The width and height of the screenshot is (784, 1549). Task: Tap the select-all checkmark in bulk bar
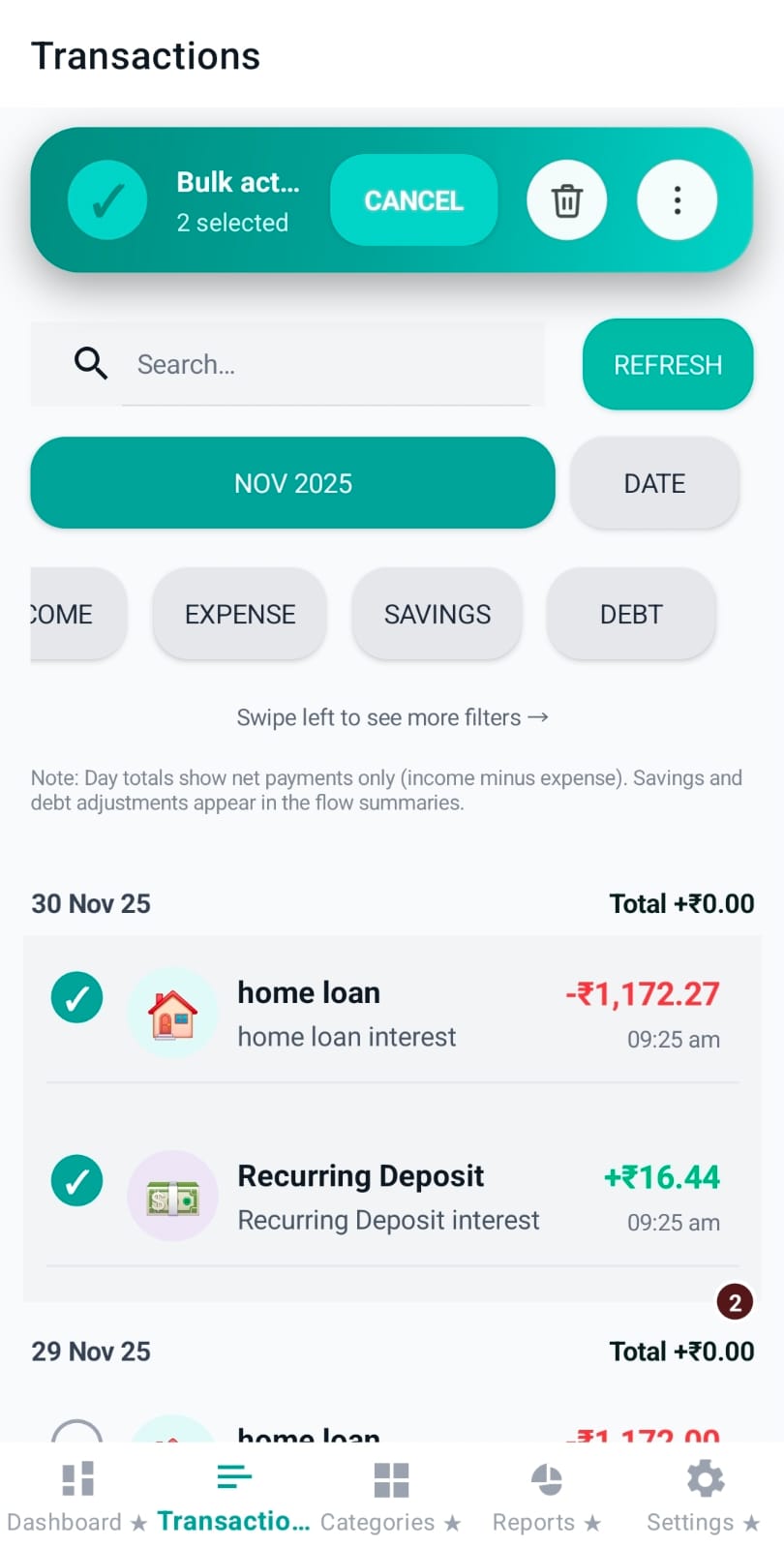[107, 200]
